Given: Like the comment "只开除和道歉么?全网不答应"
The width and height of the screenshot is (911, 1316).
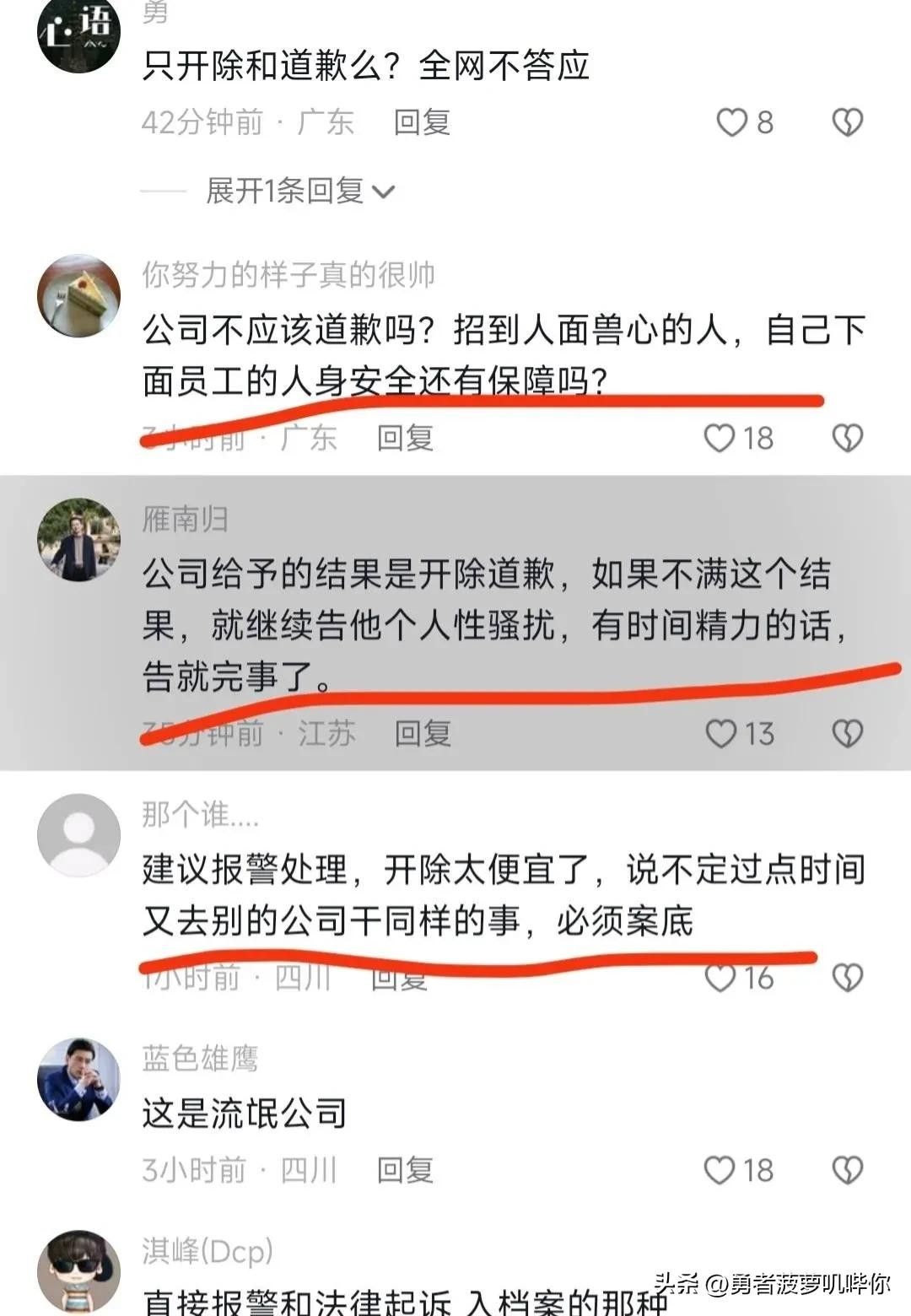Looking at the screenshot, I should (732, 123).
